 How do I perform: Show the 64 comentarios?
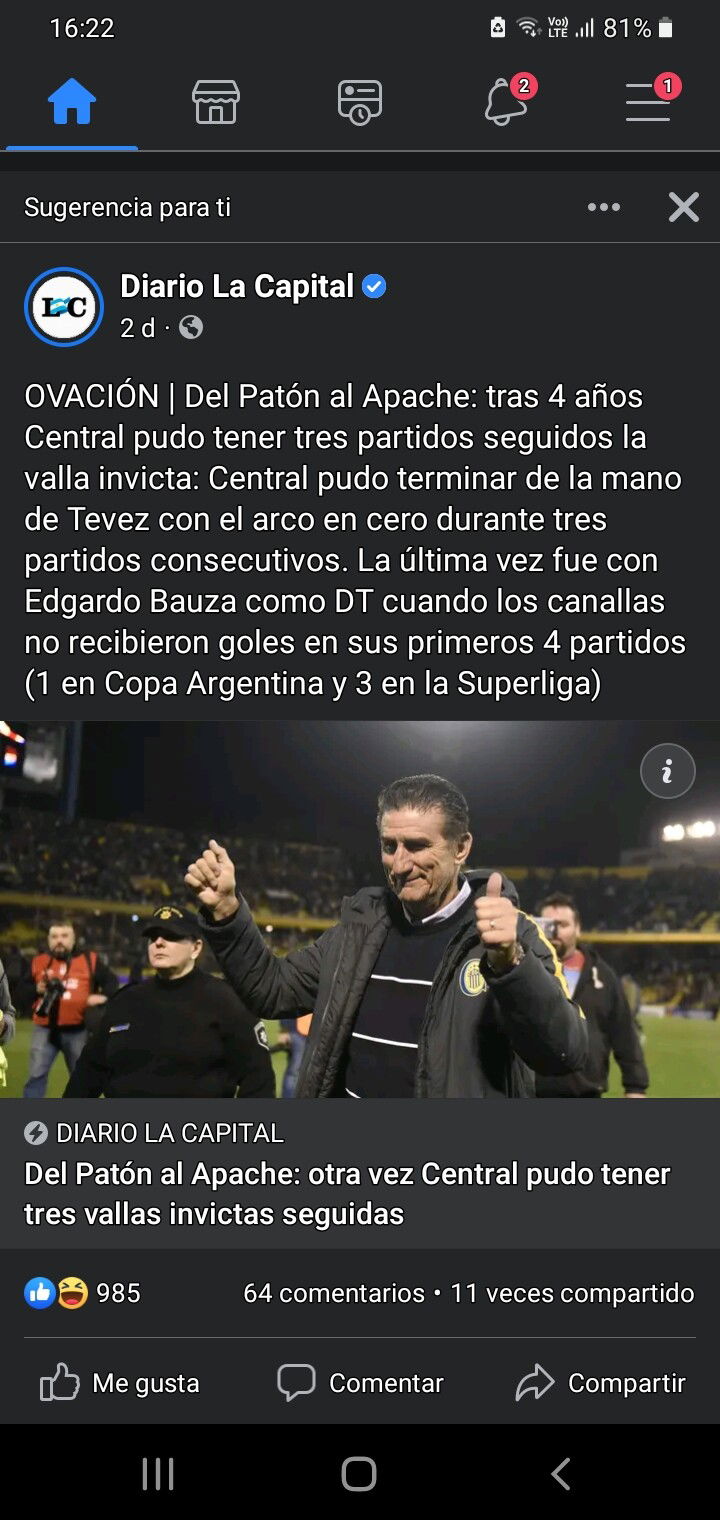[334, 1293]
